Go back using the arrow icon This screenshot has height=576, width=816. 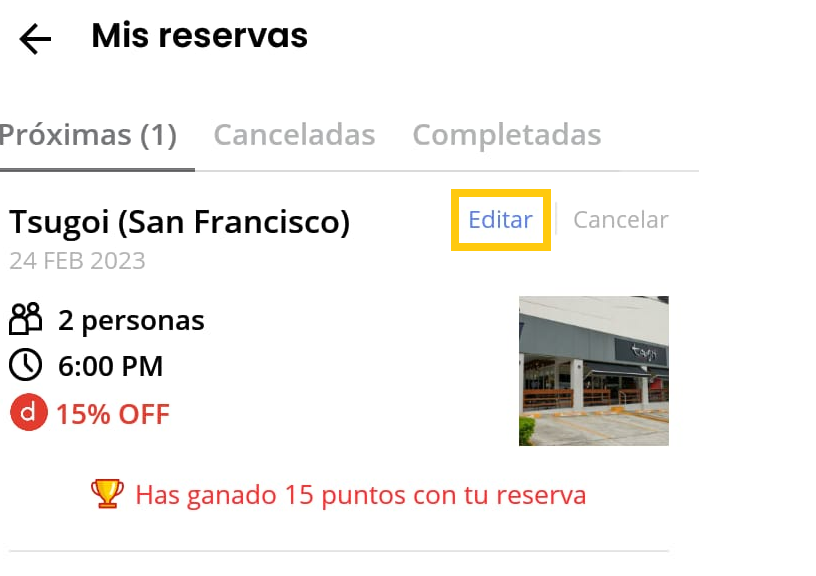pos(35,39)
